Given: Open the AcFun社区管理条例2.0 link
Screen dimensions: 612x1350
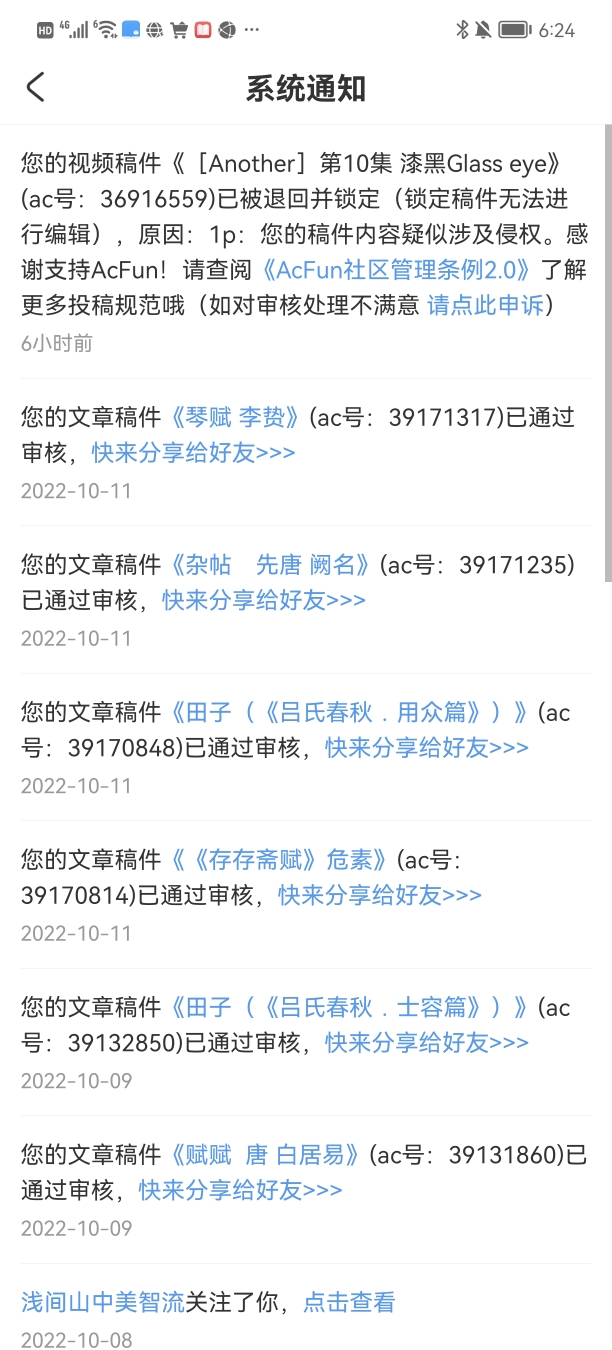Looking at the screenshot, I should tap(396, 270).
